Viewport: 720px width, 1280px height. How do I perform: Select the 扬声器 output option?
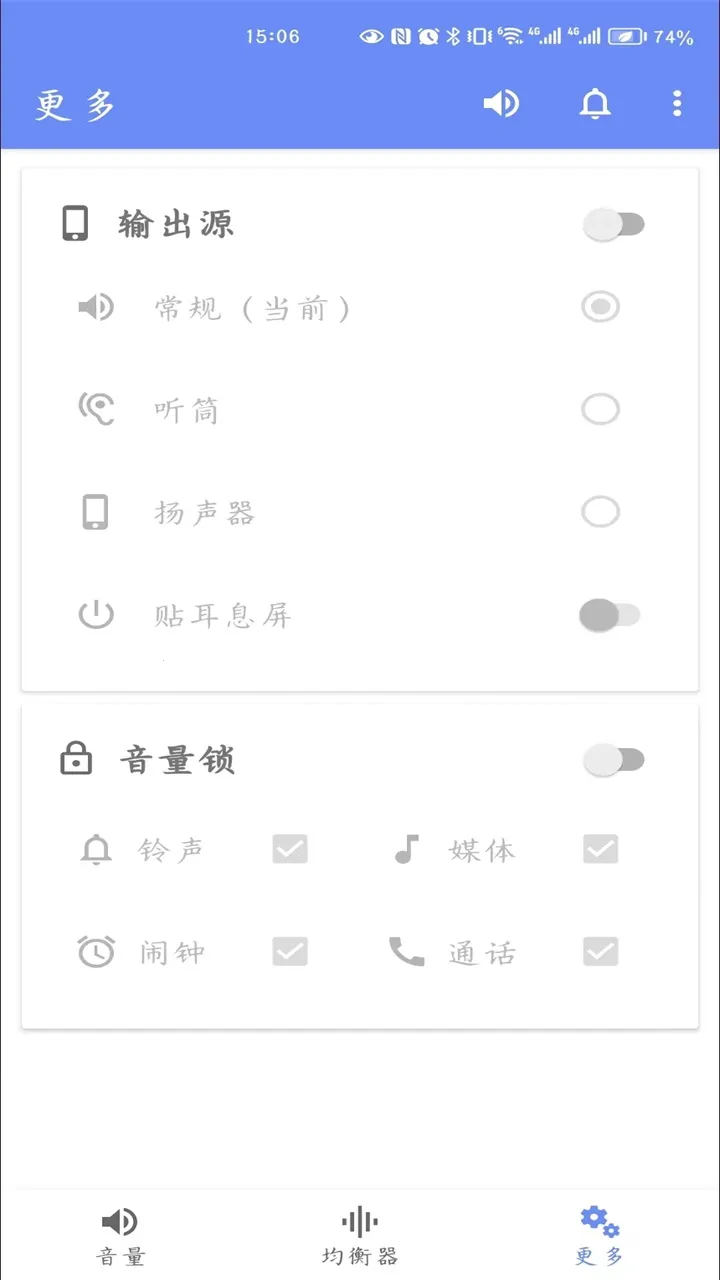coord(600,511)
